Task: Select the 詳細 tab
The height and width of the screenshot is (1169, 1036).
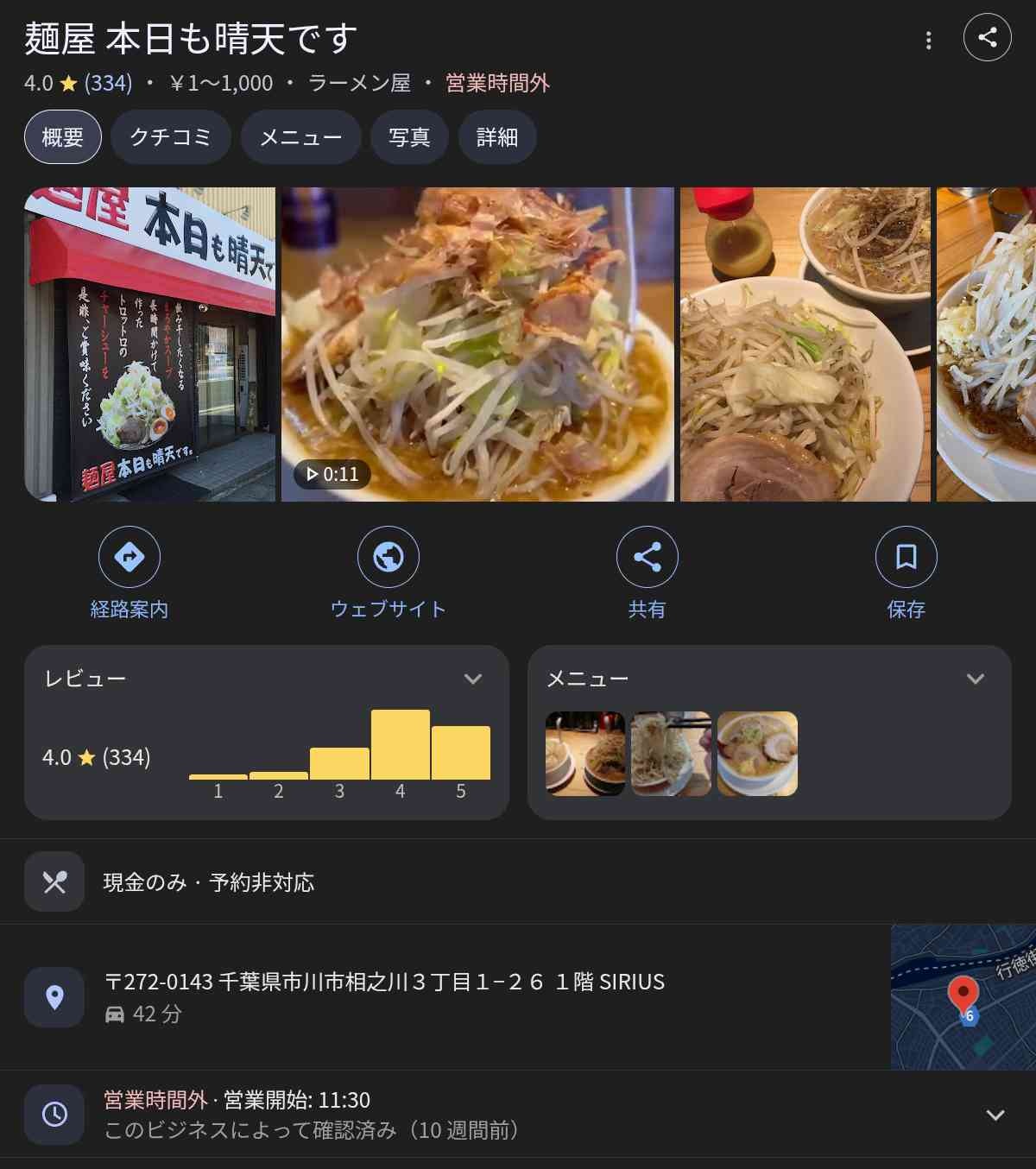Action: (x=497, y=137)
